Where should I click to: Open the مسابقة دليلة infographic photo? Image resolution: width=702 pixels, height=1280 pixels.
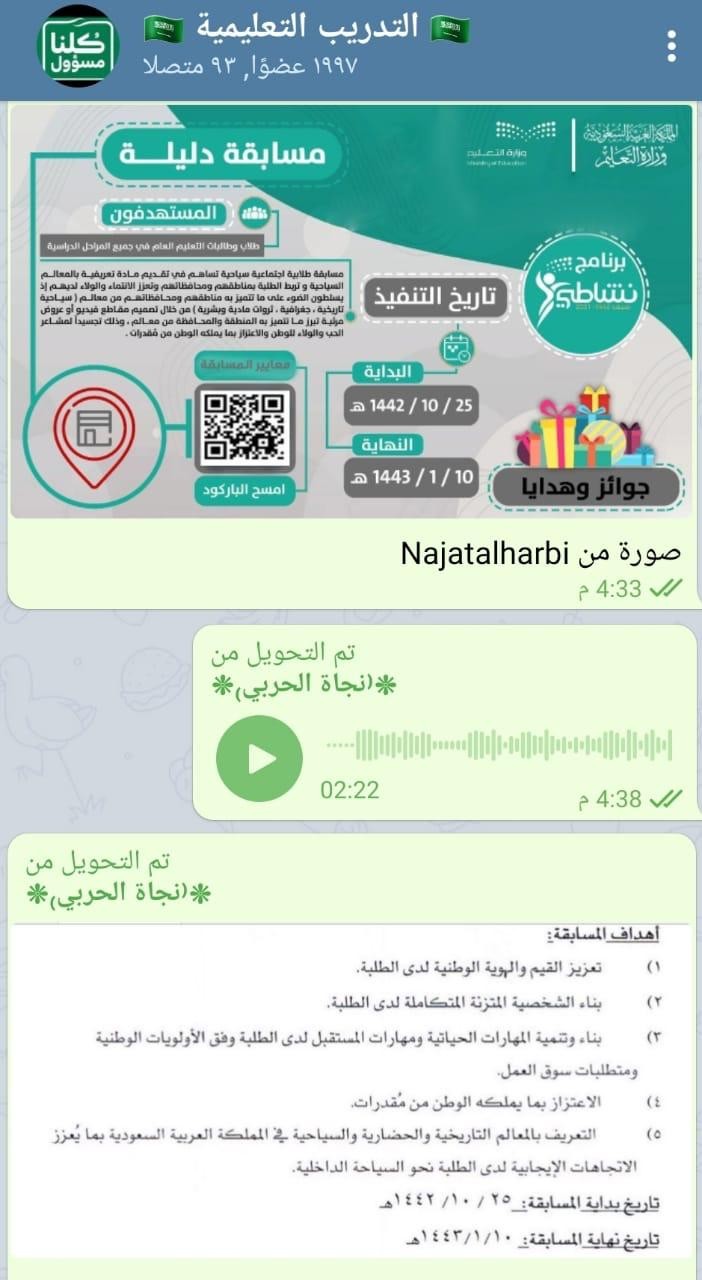351,311
